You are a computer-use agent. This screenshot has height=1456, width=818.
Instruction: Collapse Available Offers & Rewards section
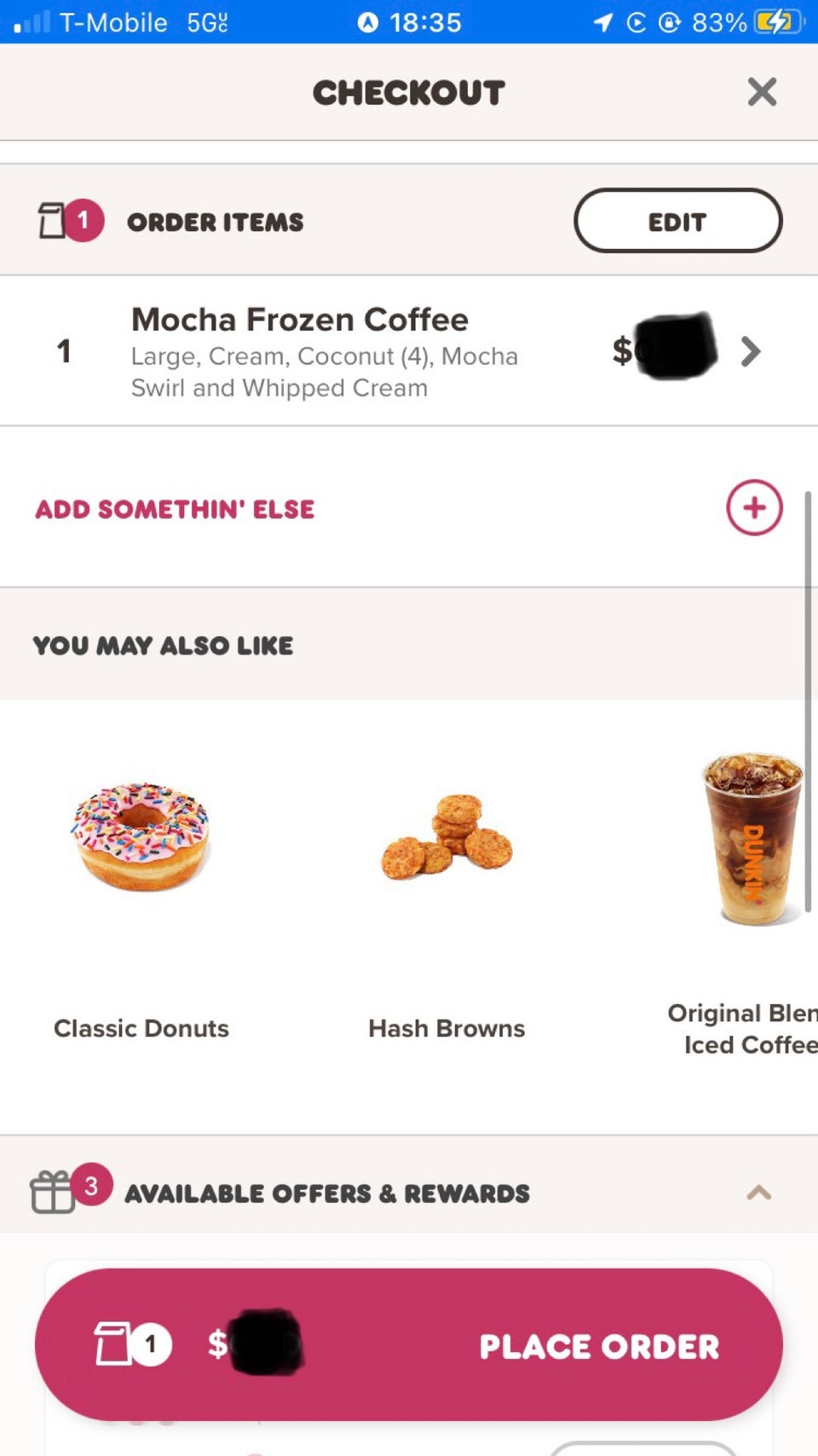758,1193
